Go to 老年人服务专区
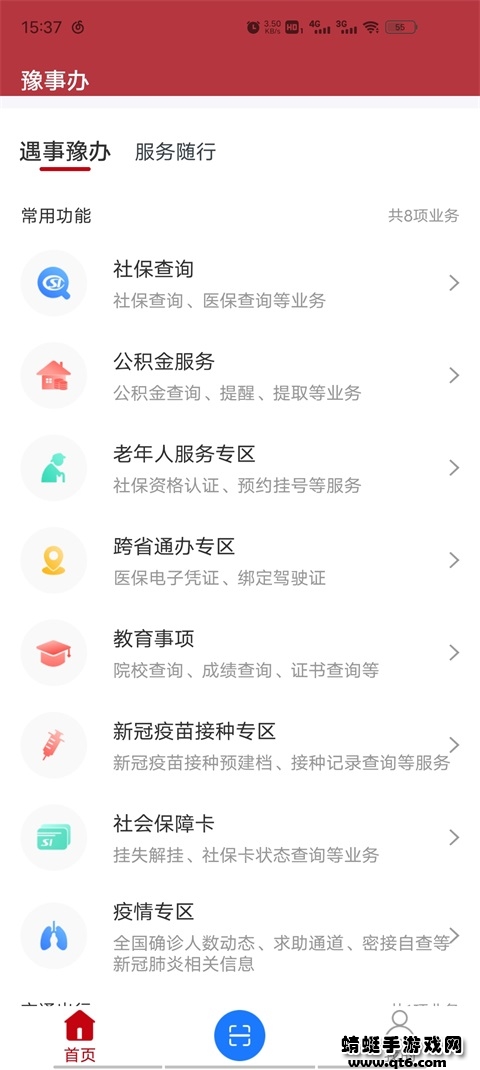The width and height of the screenshot is (480, 1070). (240, 468)
